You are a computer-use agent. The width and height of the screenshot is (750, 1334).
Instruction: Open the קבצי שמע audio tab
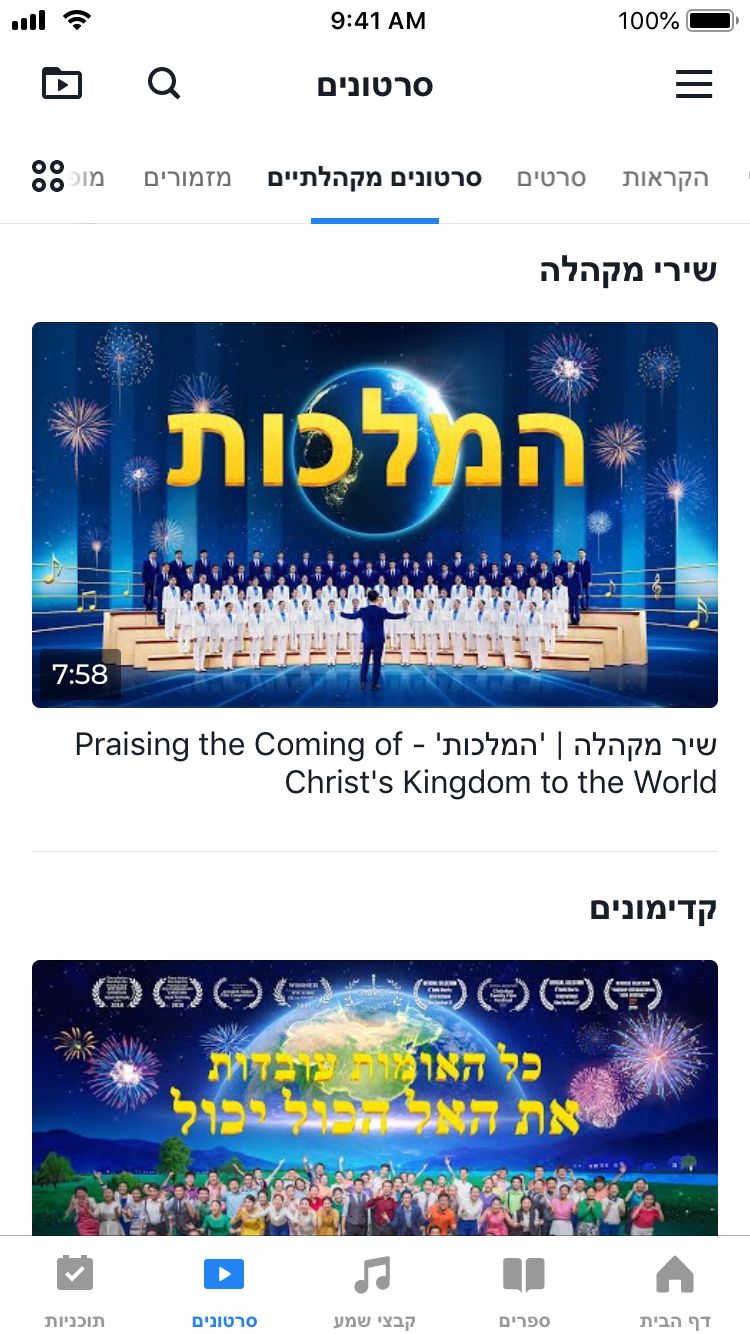point(373,1290)
